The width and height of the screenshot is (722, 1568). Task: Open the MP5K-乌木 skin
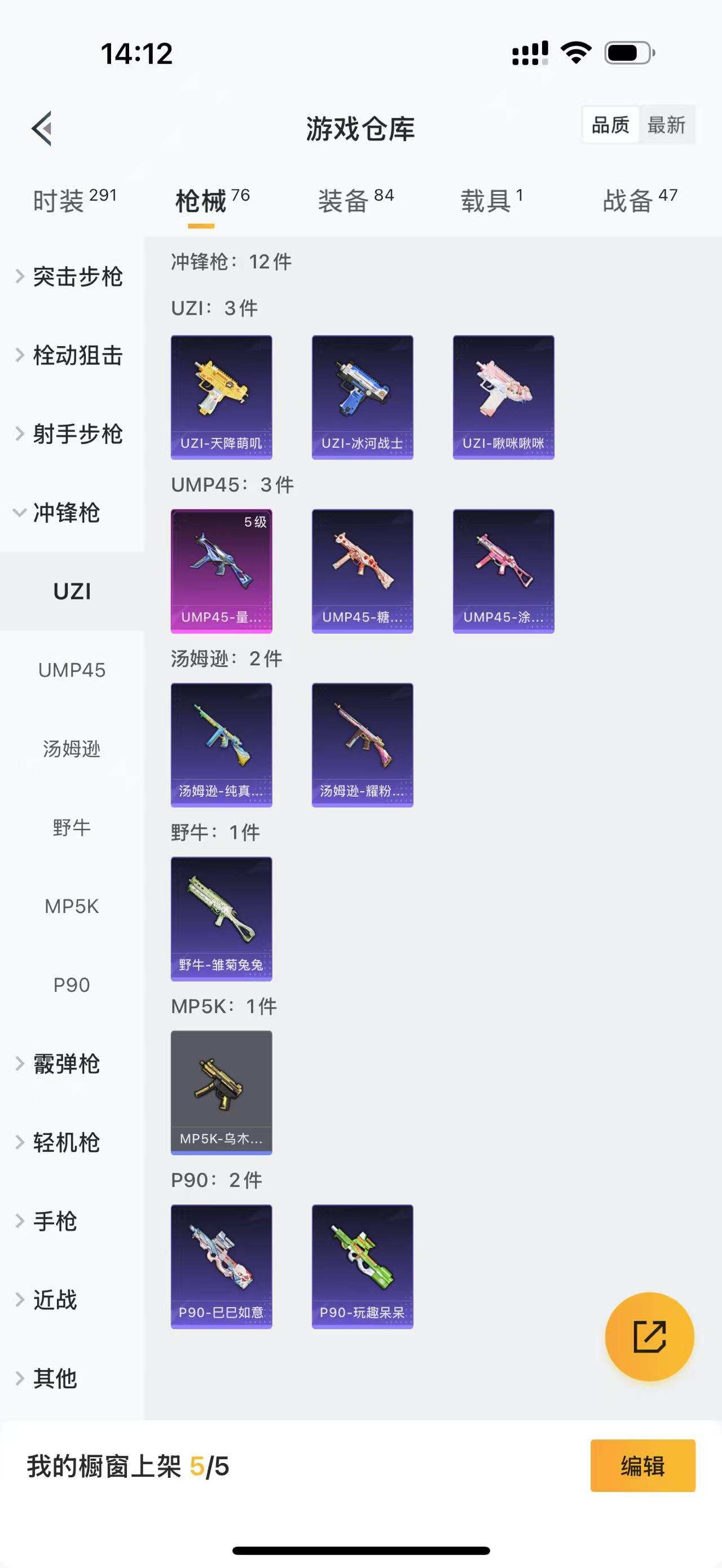[x=221, y=1092]
